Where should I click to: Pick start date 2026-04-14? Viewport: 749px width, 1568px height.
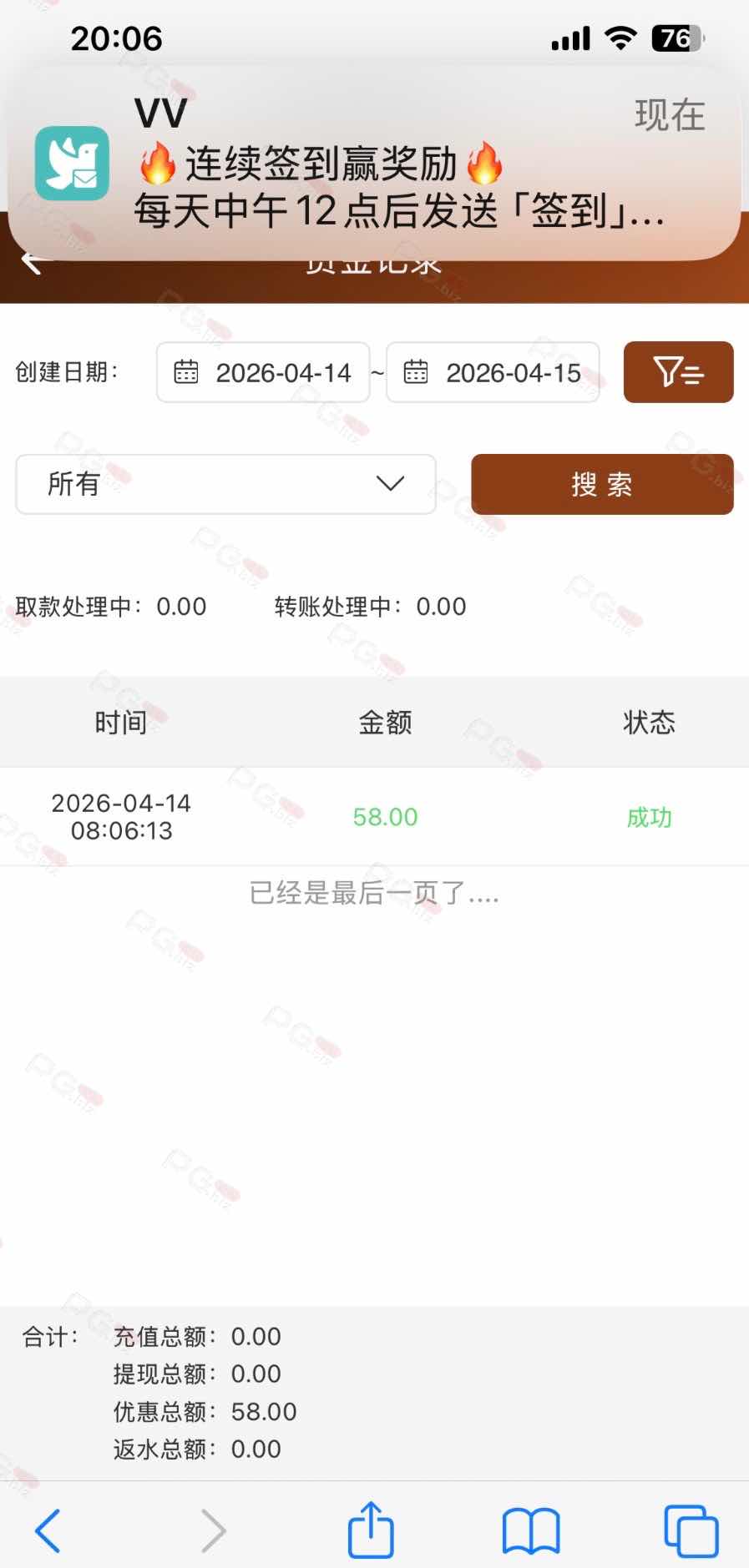(263, 372)
